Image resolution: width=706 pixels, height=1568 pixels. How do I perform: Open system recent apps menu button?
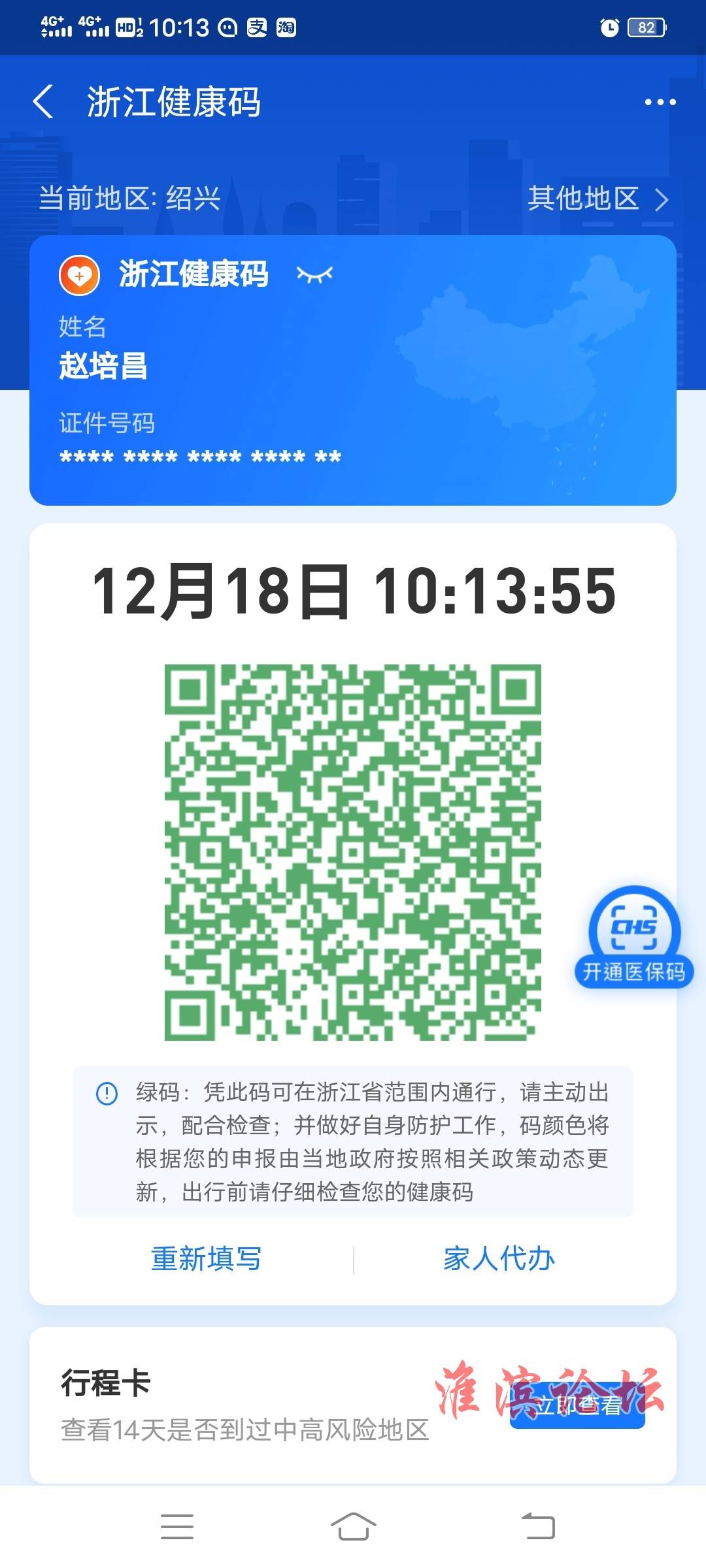[177, 1527]
